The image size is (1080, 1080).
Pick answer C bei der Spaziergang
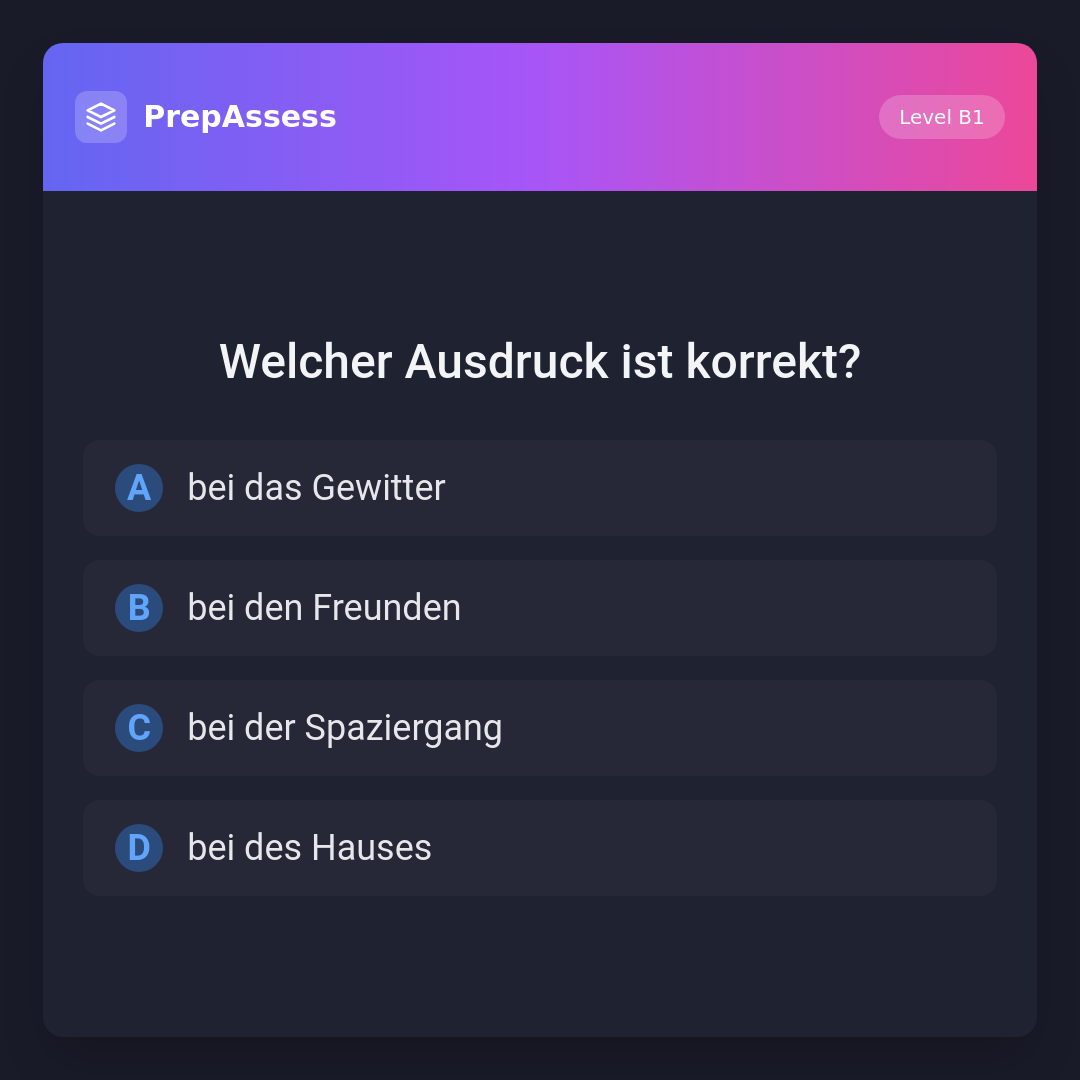click(x=540, y=728)
